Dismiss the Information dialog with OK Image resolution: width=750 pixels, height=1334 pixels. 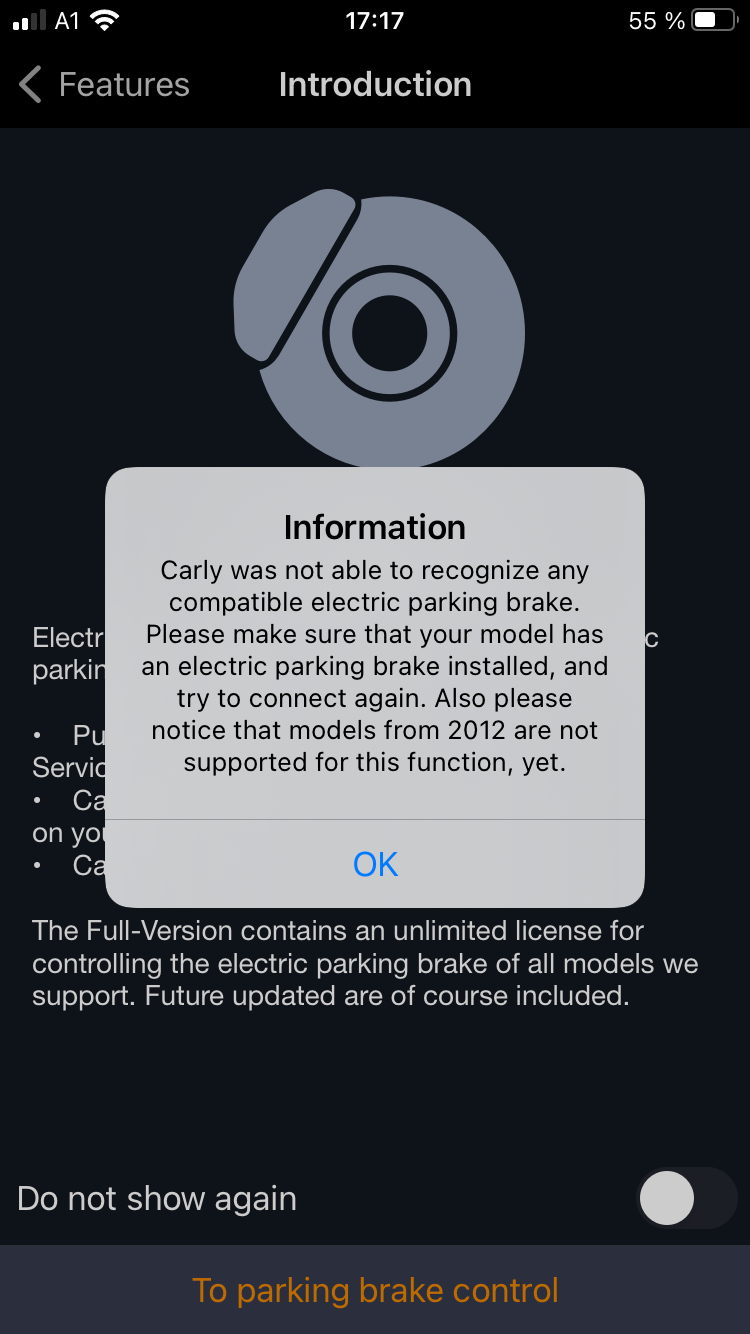(375, 864)
